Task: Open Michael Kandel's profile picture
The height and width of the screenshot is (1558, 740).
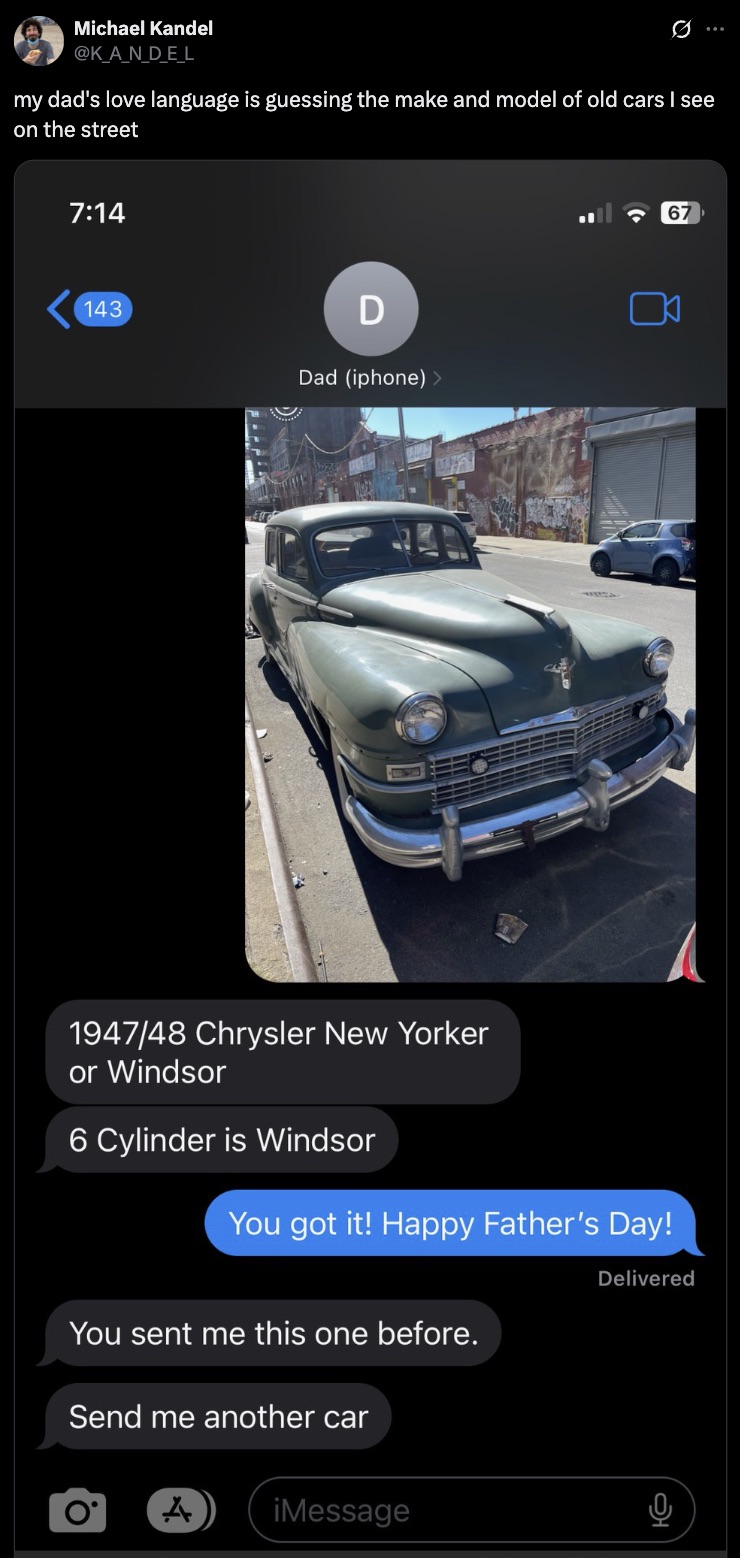Action: coord(39,41)
